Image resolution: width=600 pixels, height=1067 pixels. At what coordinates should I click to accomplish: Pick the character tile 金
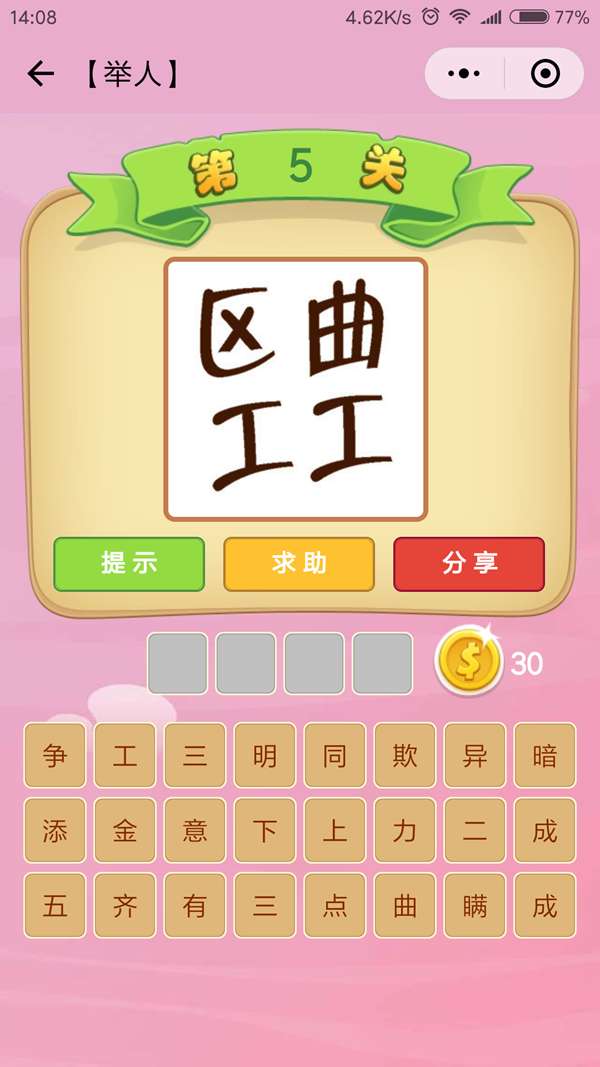coord(125,830)
